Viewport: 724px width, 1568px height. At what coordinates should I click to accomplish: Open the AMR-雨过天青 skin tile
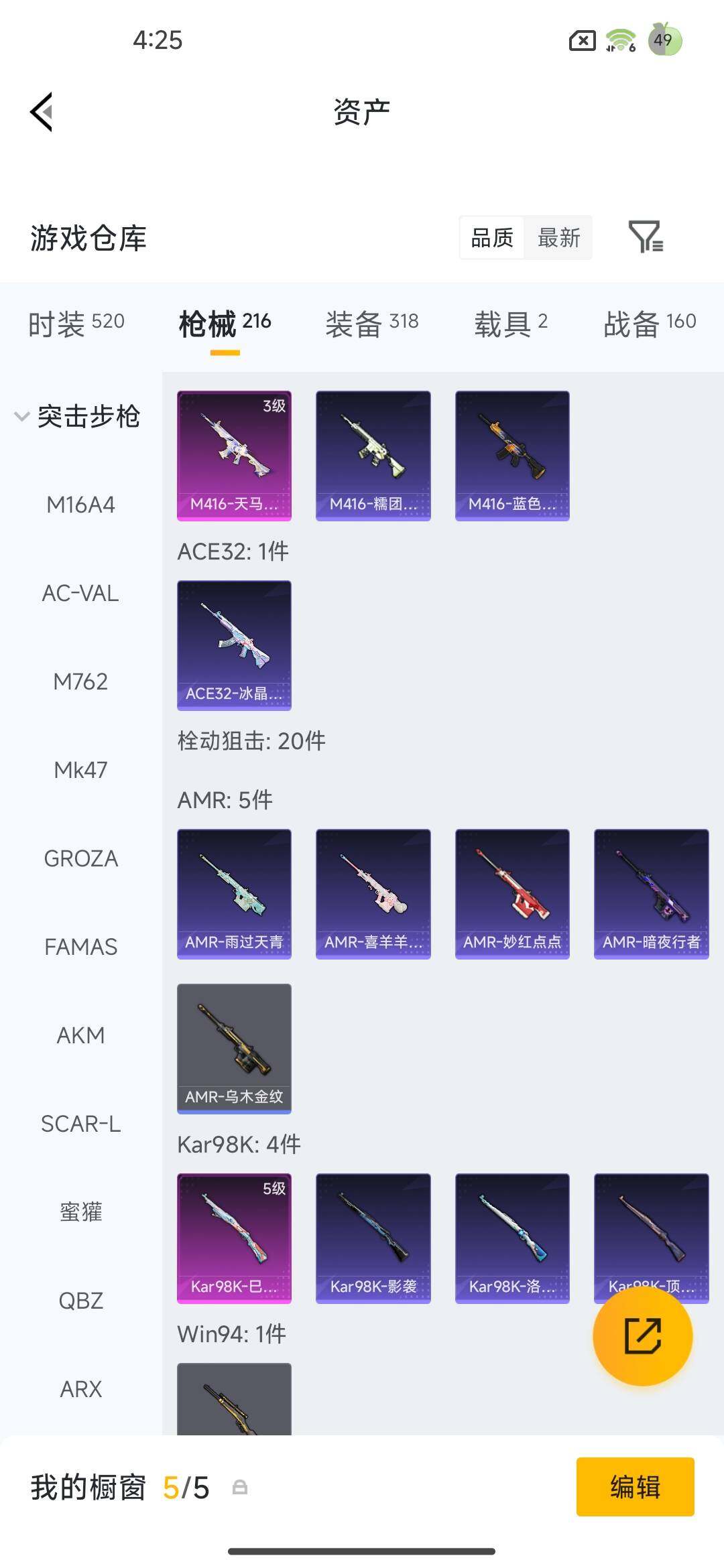point(234,893)
